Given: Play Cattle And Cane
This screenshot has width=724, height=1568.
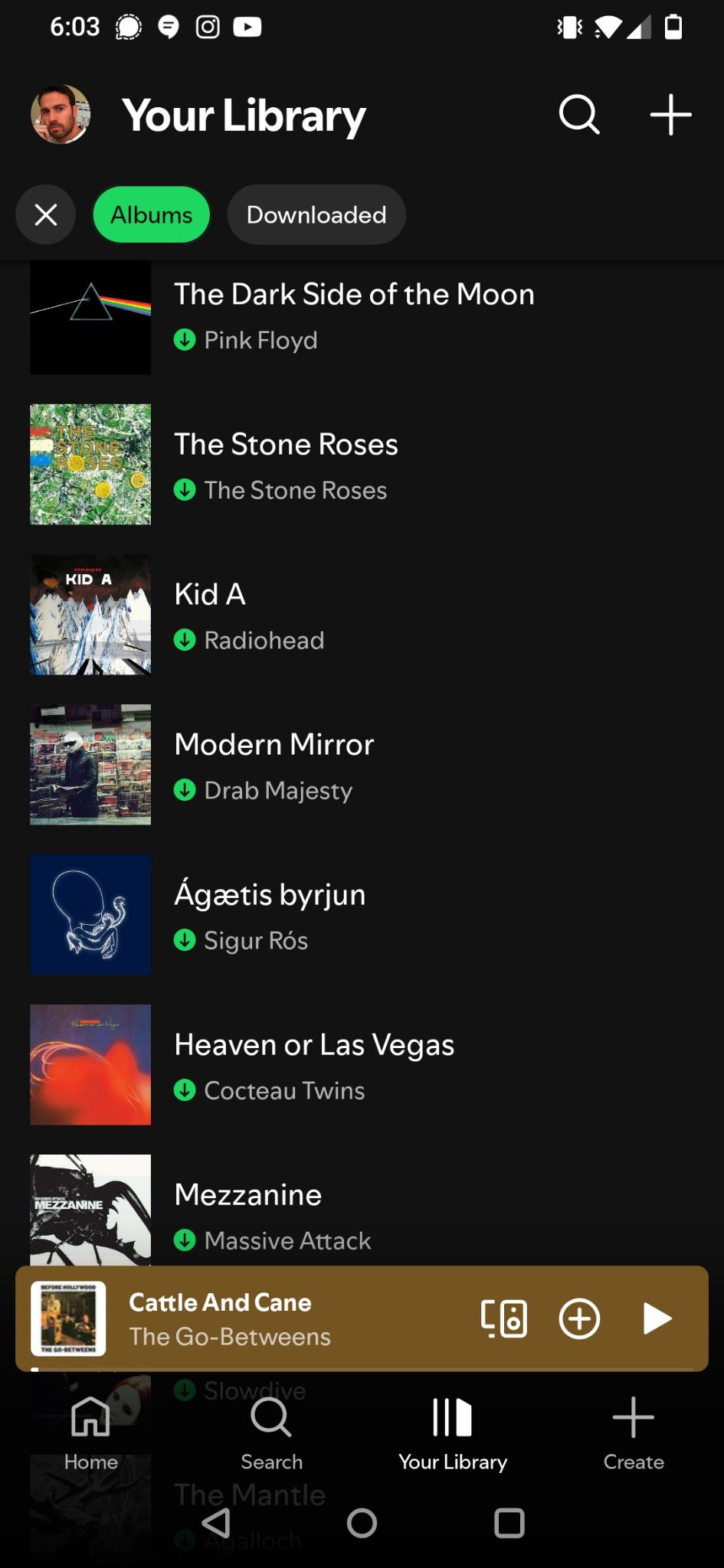Looking at the screenshot, I should pyautogui.click(x=656, y=1318).
